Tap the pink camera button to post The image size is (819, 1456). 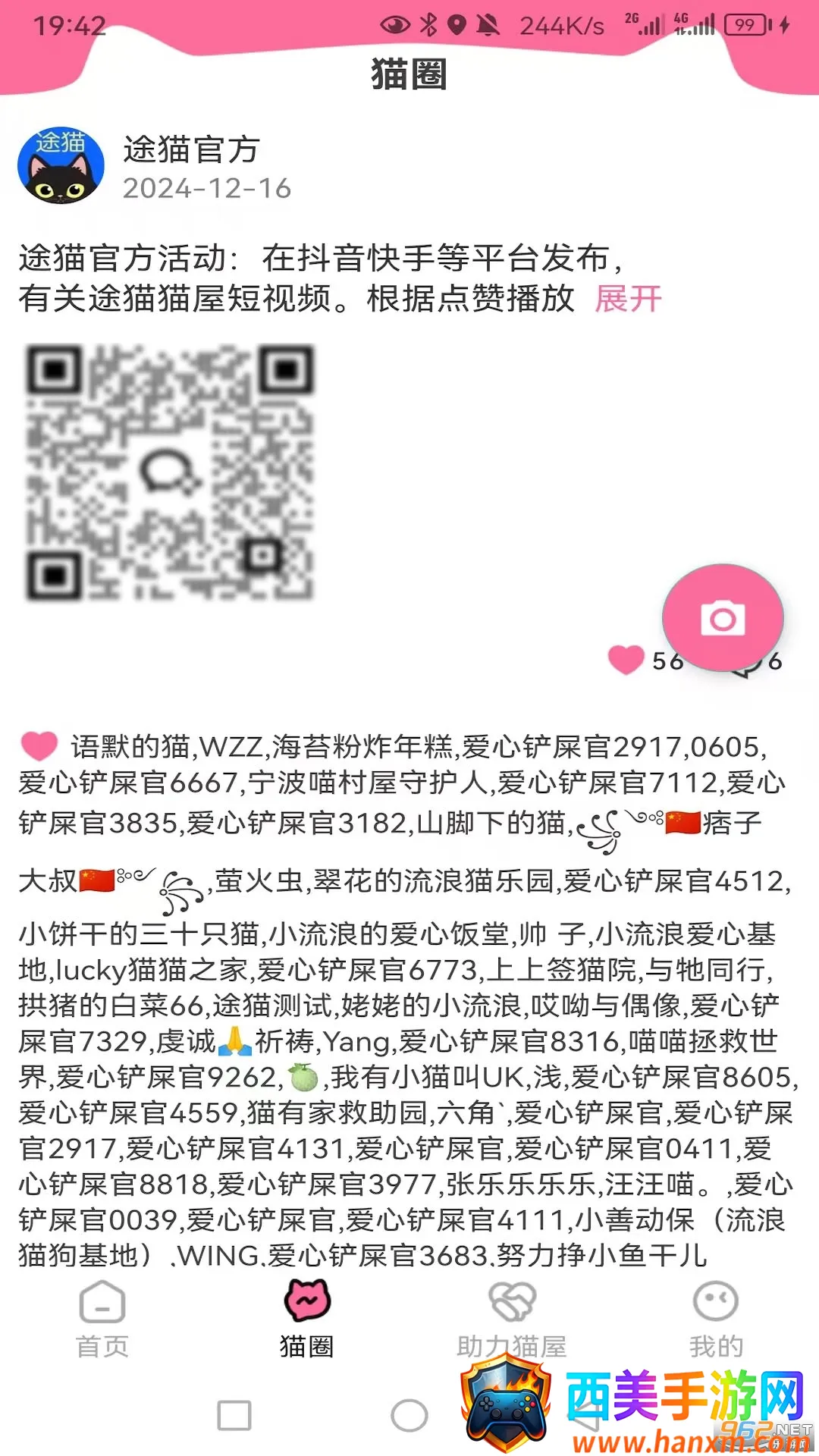[x=722, y=618]
